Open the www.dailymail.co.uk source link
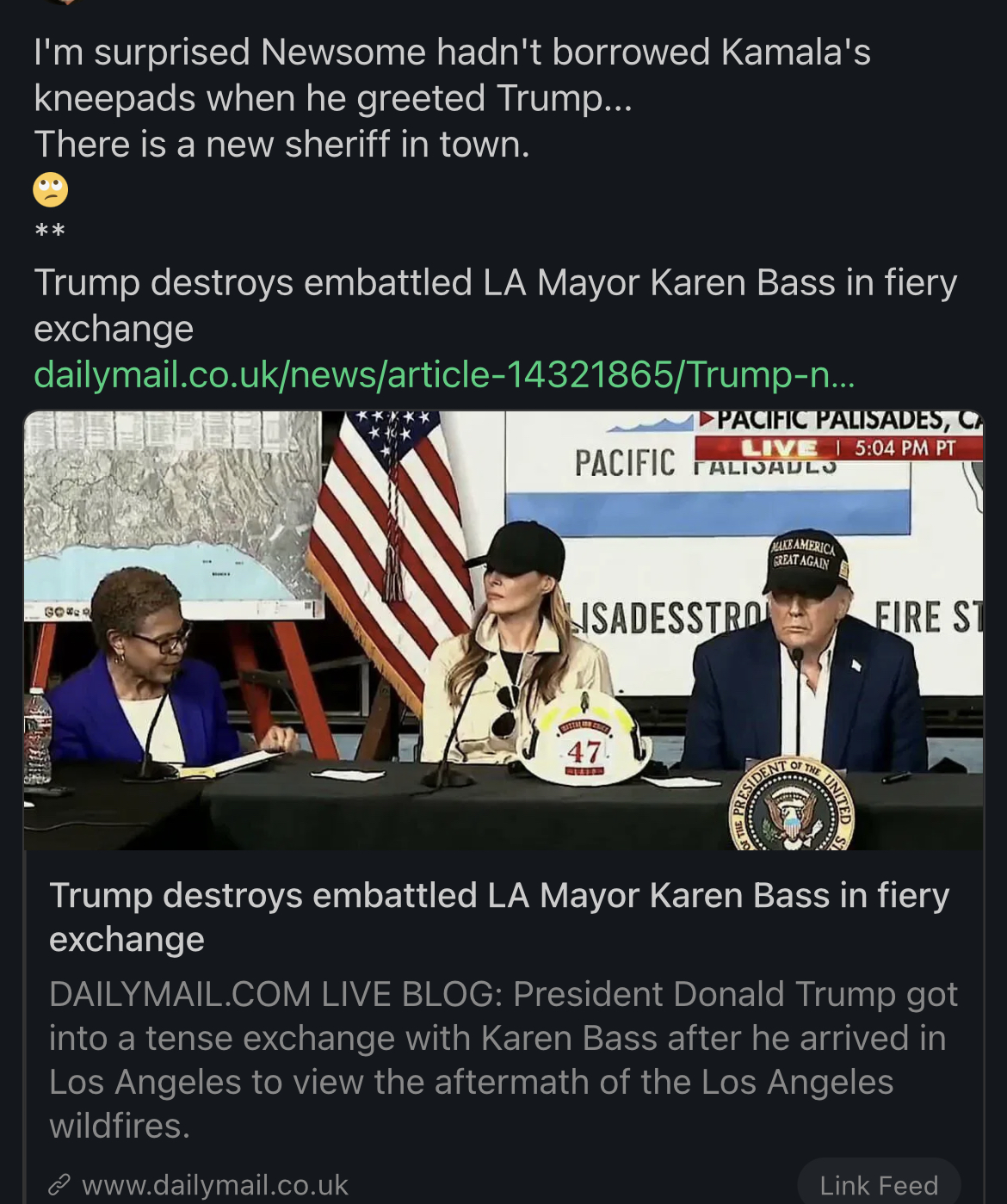The image size is (1007, 1204). (x=215, y=1185)
